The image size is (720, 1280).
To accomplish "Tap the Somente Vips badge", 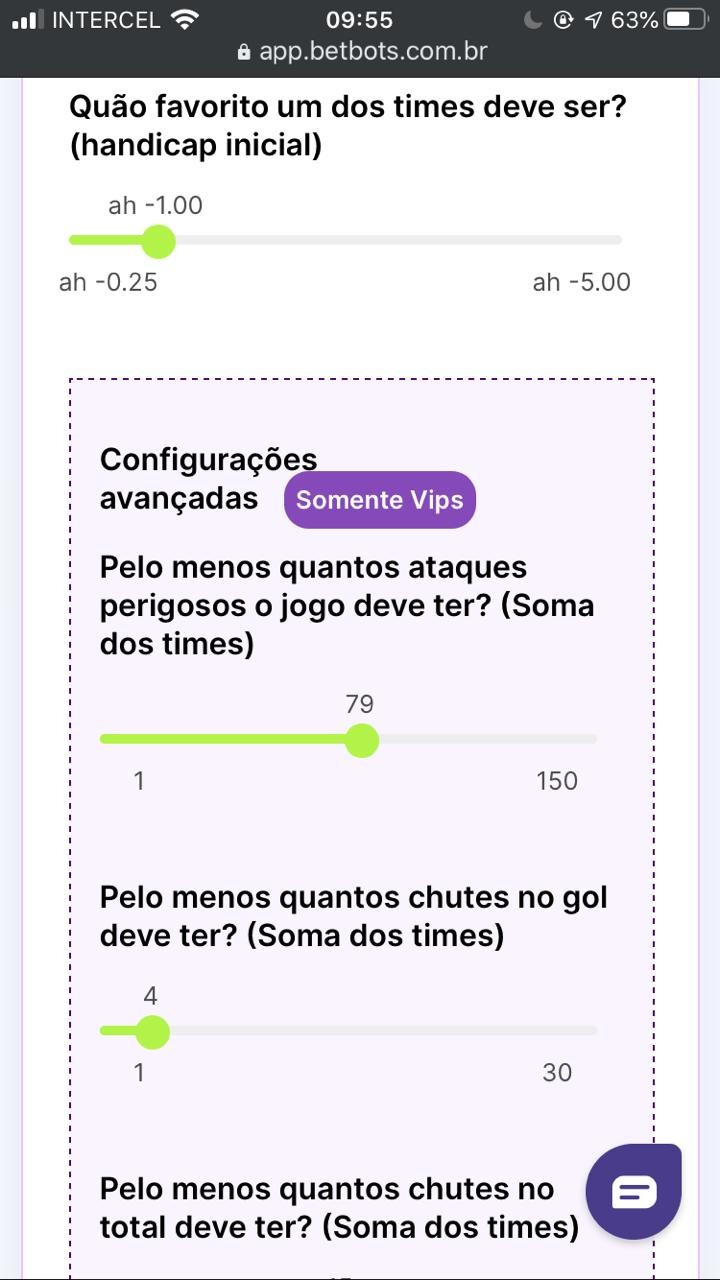I will point(380,500).
